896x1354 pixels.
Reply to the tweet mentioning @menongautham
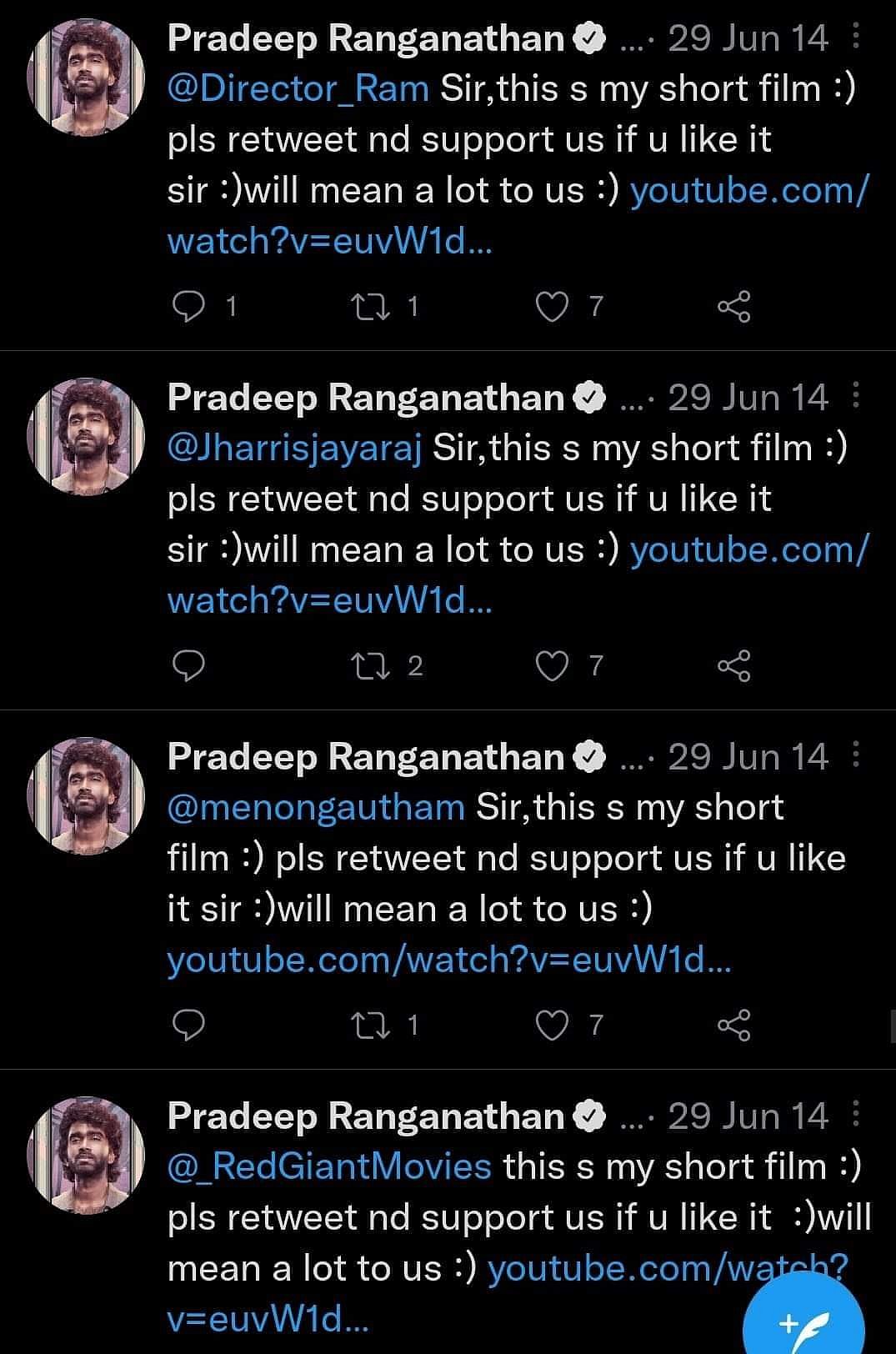pyautogui.click(x=188, y=1026)
